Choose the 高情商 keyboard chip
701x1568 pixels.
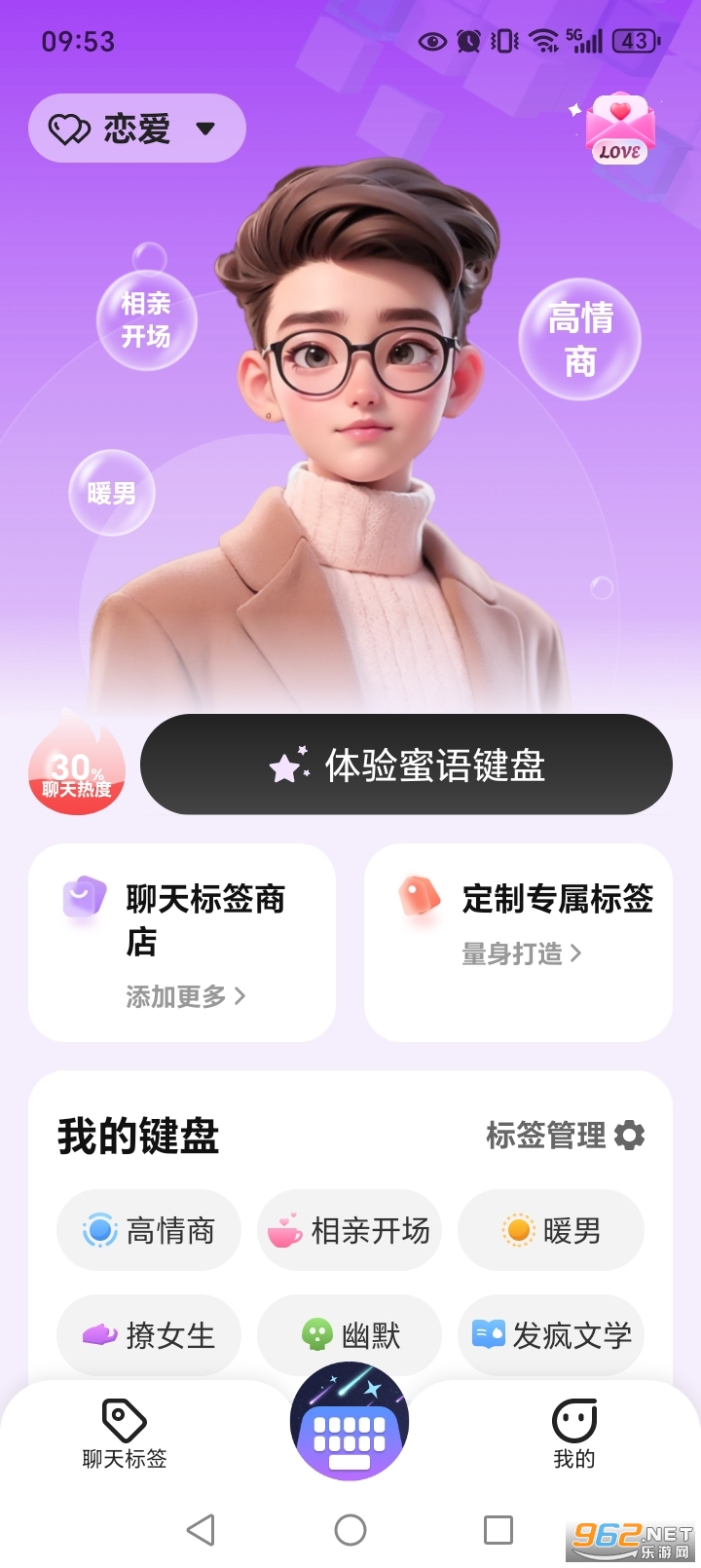[149, 1231]
